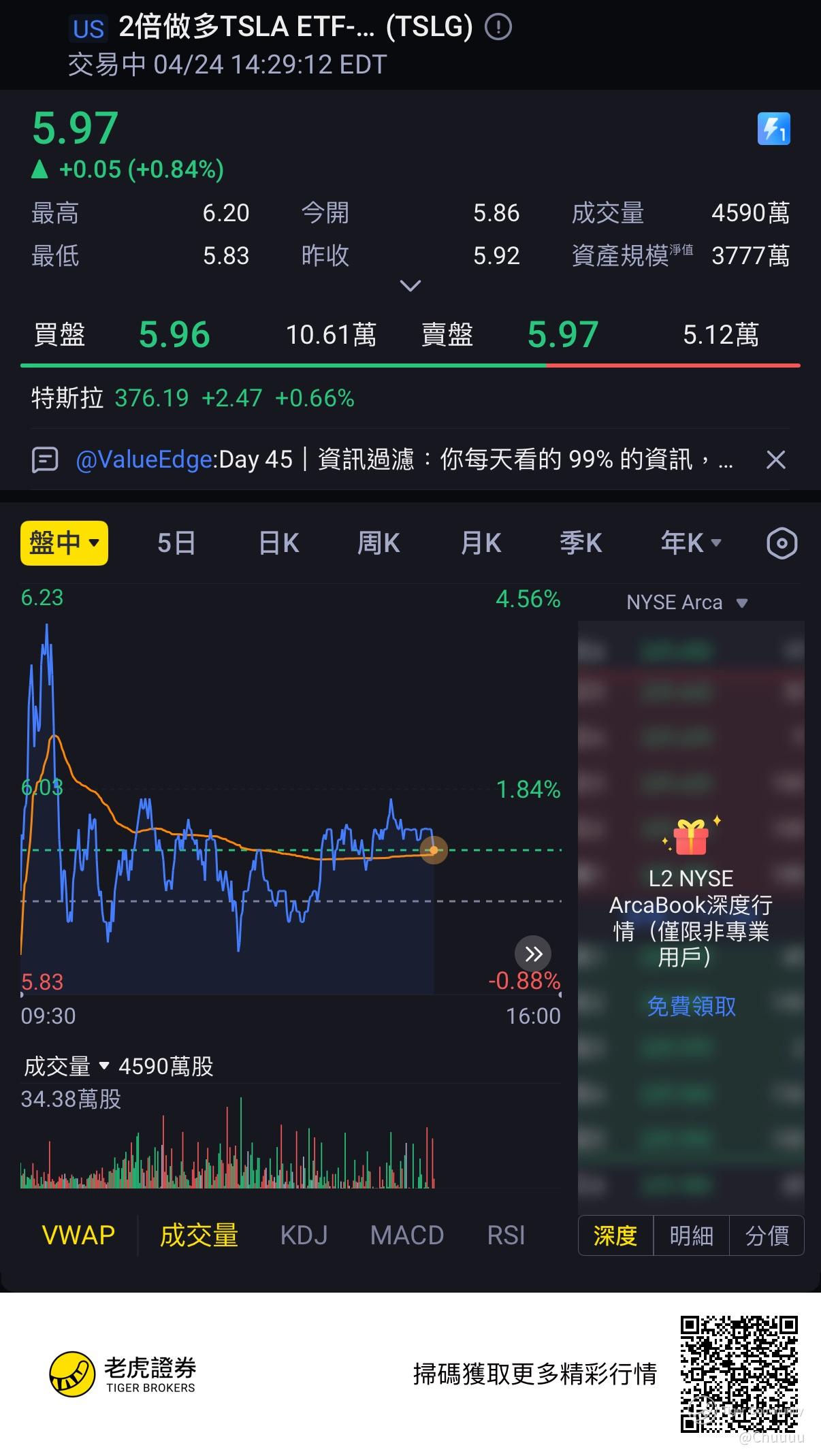Switch chart to 日K view
Screen dimensions: 821x1456
(x=278, y=543)
